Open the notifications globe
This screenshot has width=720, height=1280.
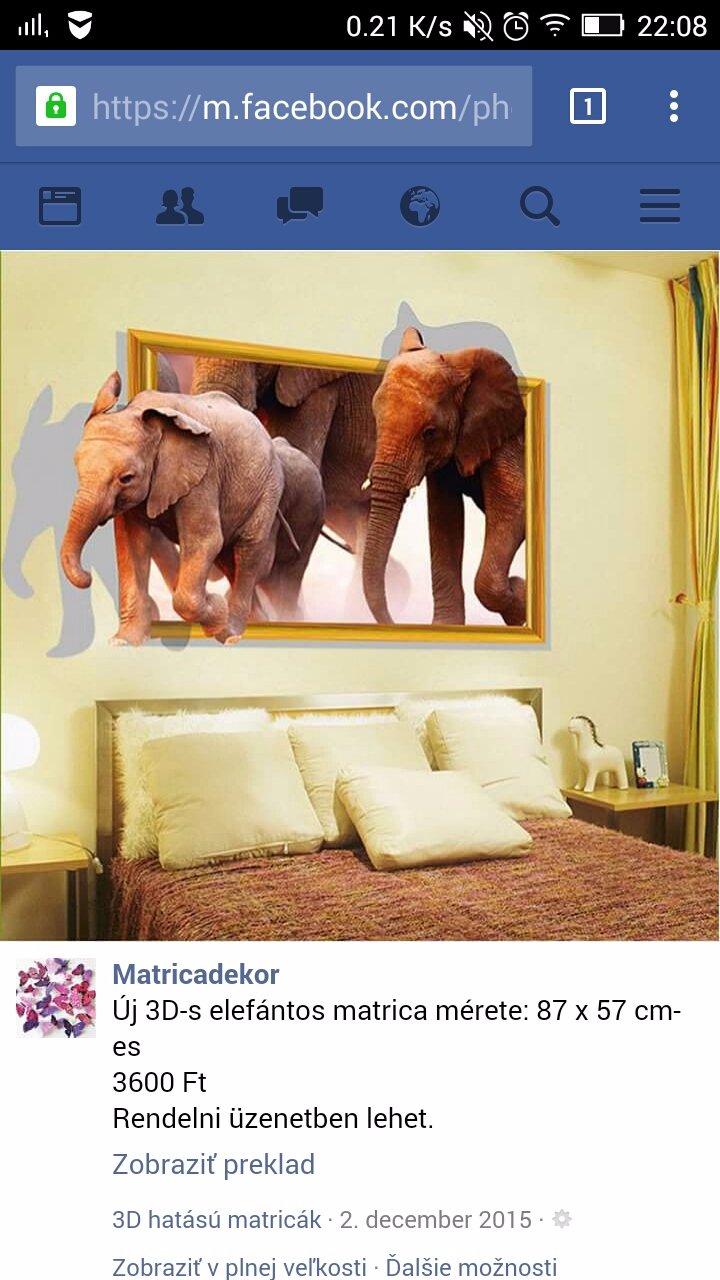point(420,207)
